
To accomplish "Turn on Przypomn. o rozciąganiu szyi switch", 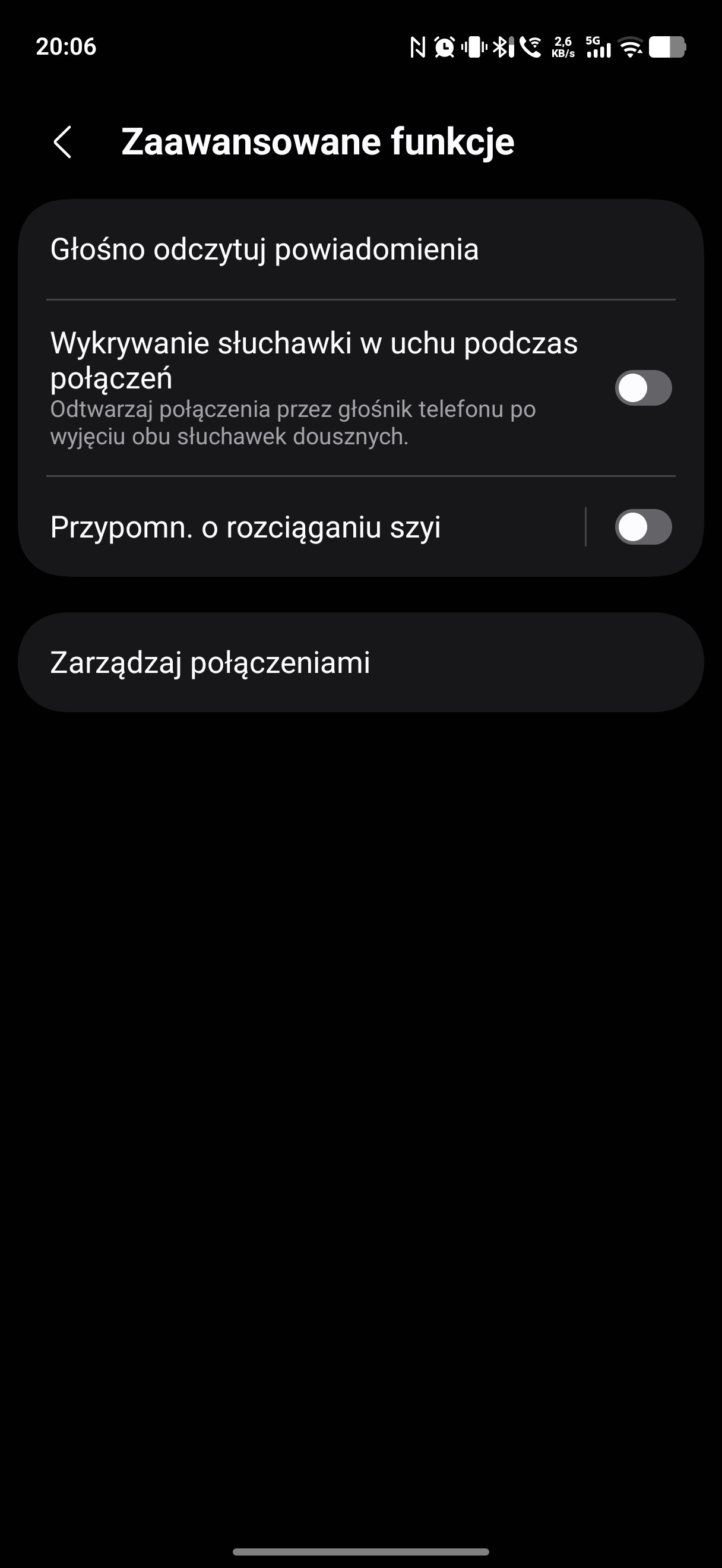I will click(642, 527).
